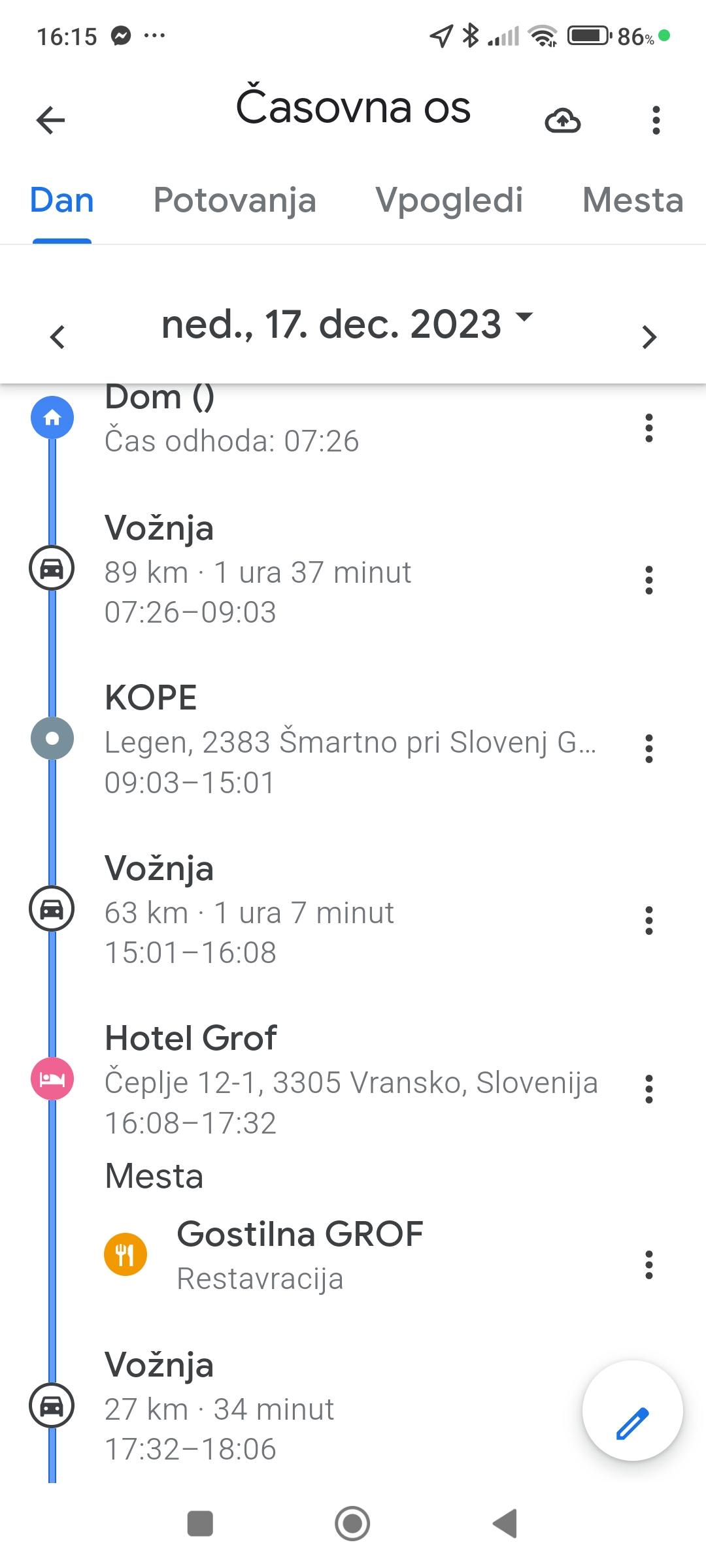Image resolution: width=706 pixels, height=1568 pixels.
Task: Switch to the Potovanja tab
Action: [x=235, y=201]
